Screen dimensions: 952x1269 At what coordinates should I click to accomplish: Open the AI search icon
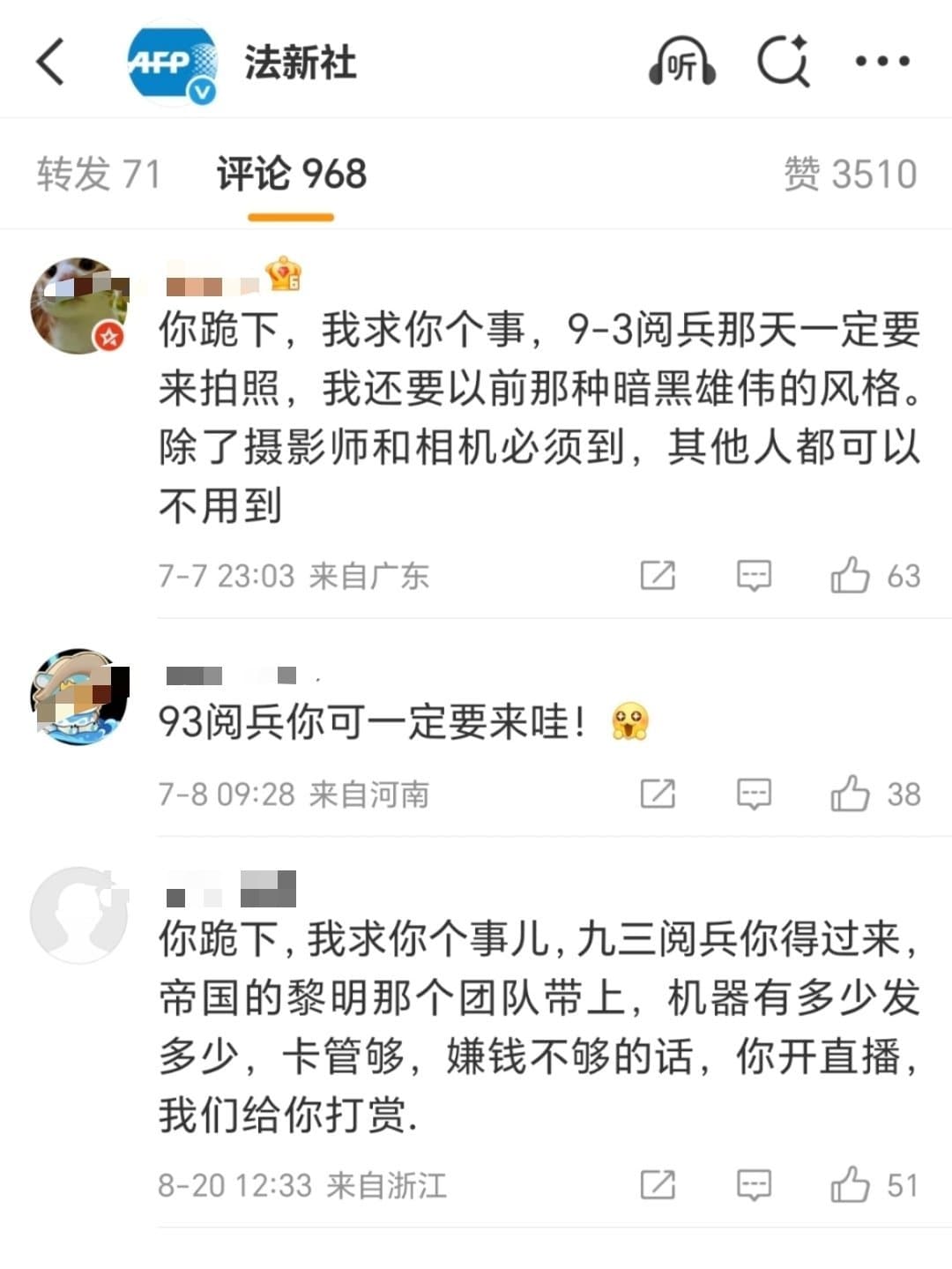tap(784, 62)
